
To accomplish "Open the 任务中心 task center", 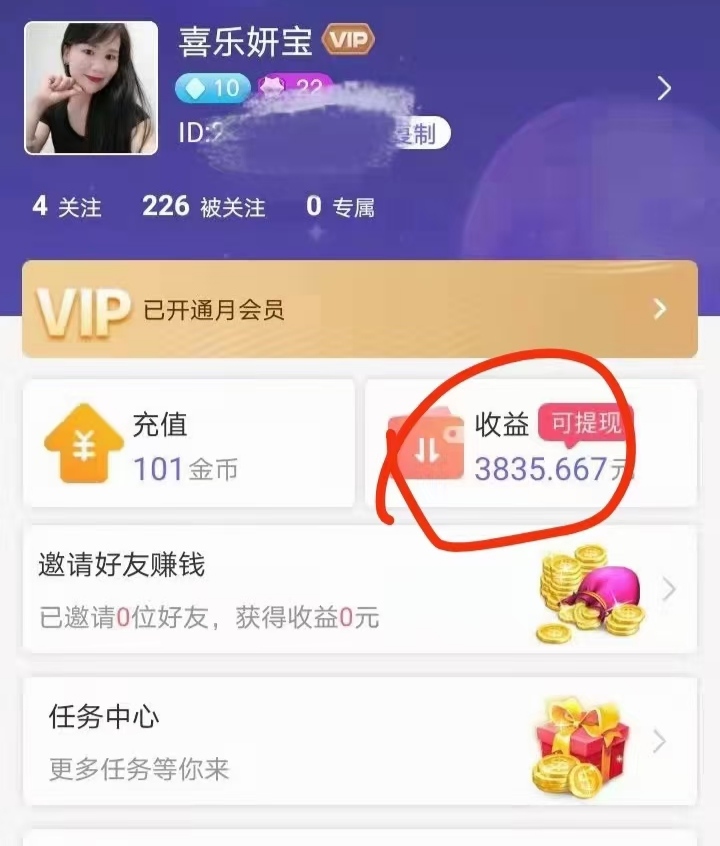I will click(360, 741).
